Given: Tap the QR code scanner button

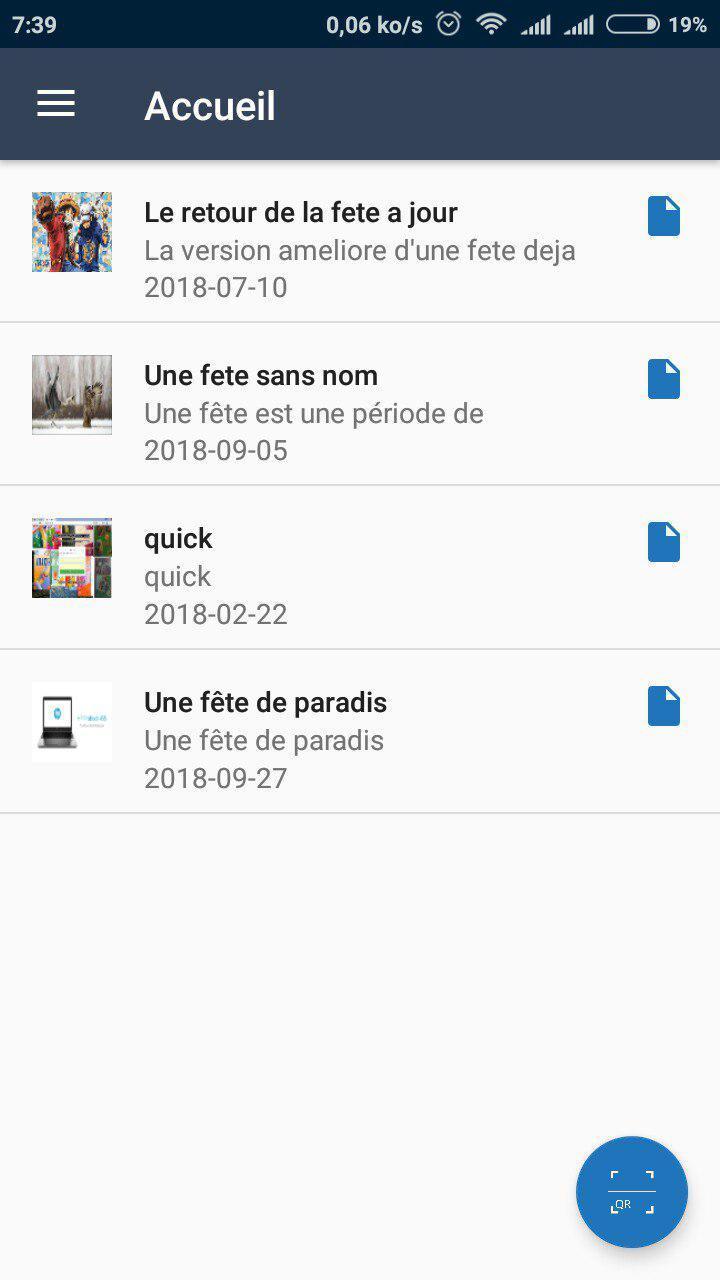Looking at the screenshot, I should tap(631, 1191).
